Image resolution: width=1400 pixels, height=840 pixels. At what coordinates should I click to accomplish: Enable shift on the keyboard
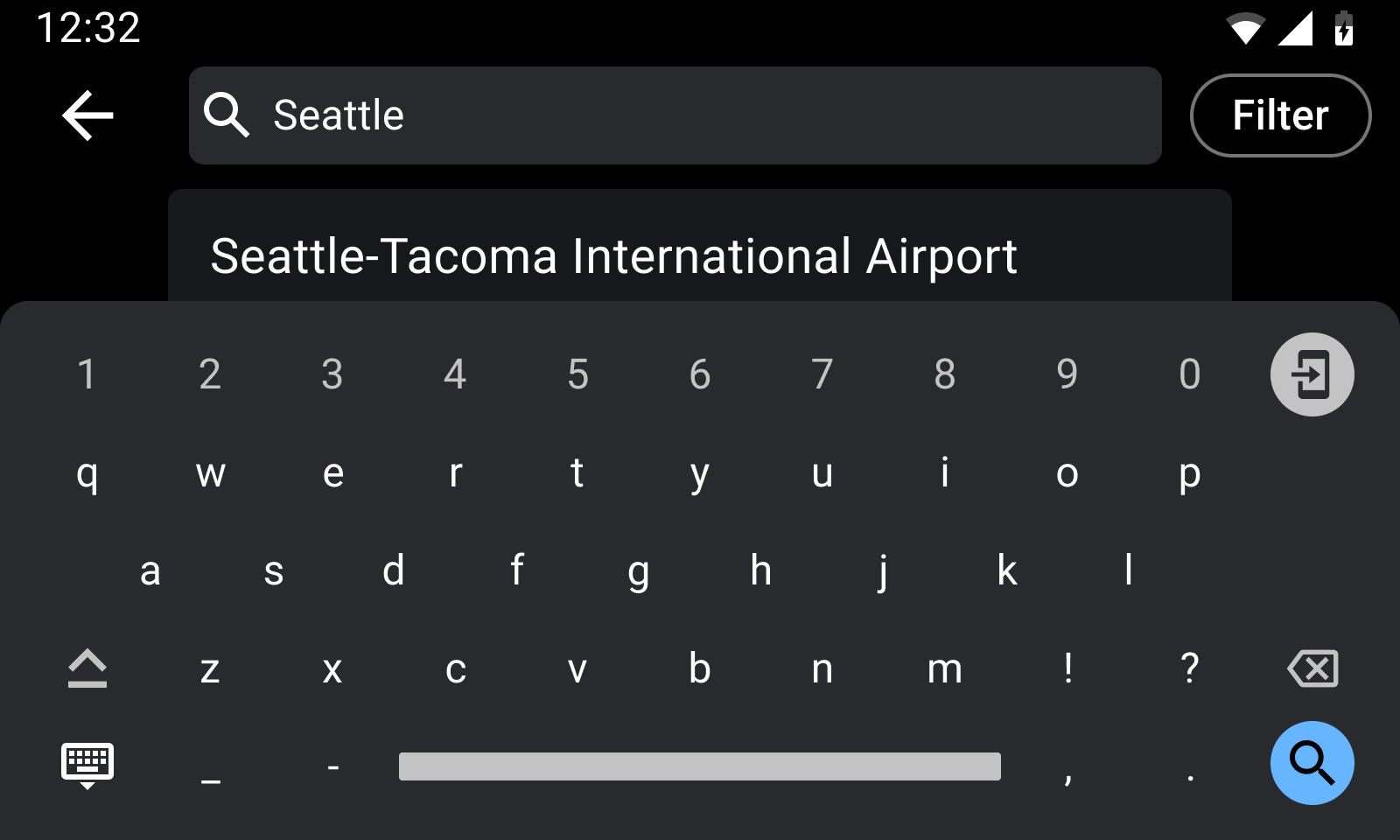click(x=87, y=668)
